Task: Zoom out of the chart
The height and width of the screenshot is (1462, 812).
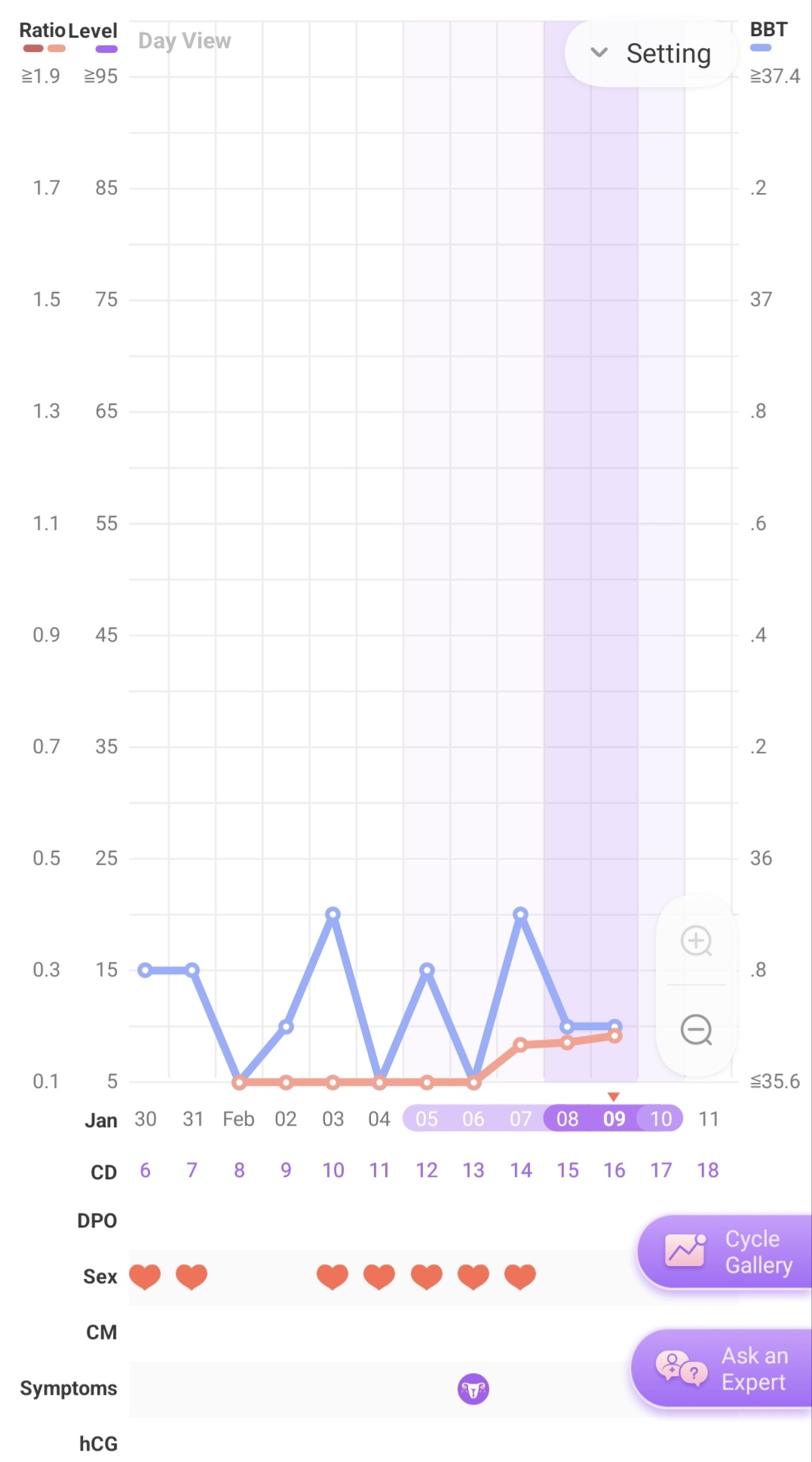Action: click(x=696, y=1029)
